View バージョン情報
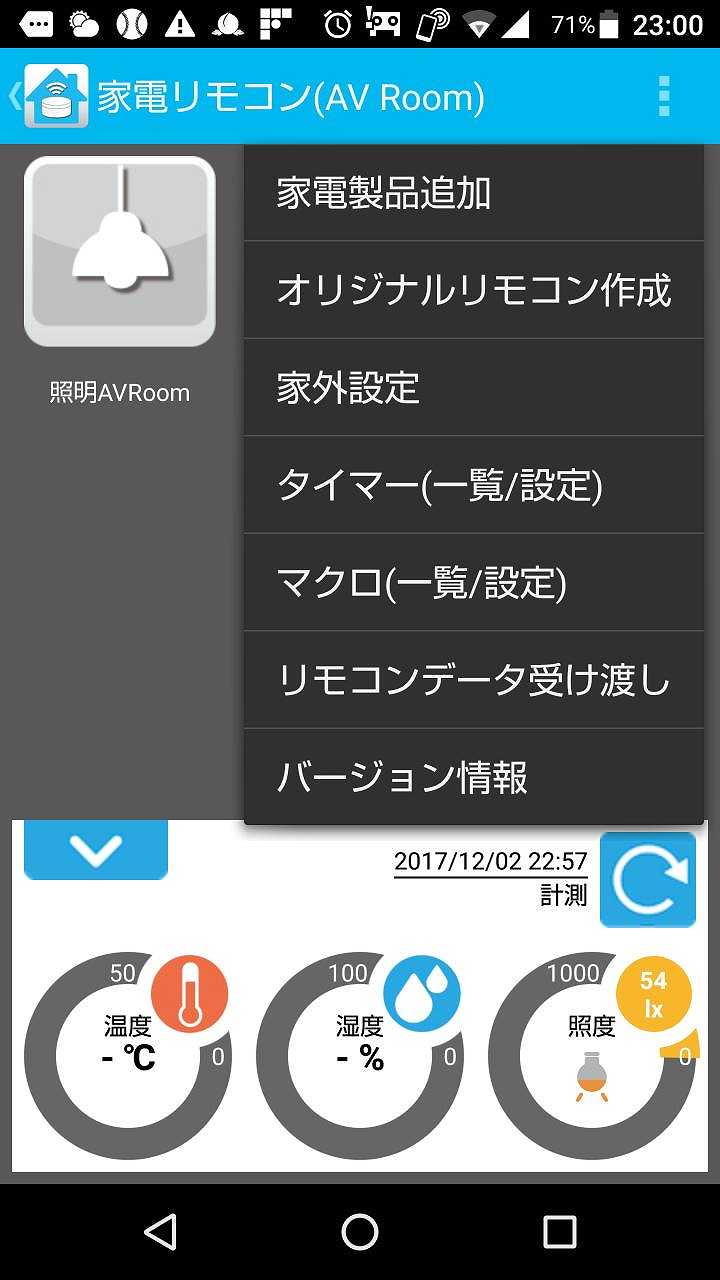The width and height of the screenshot is (720, 1280). [x=473, y=777]
